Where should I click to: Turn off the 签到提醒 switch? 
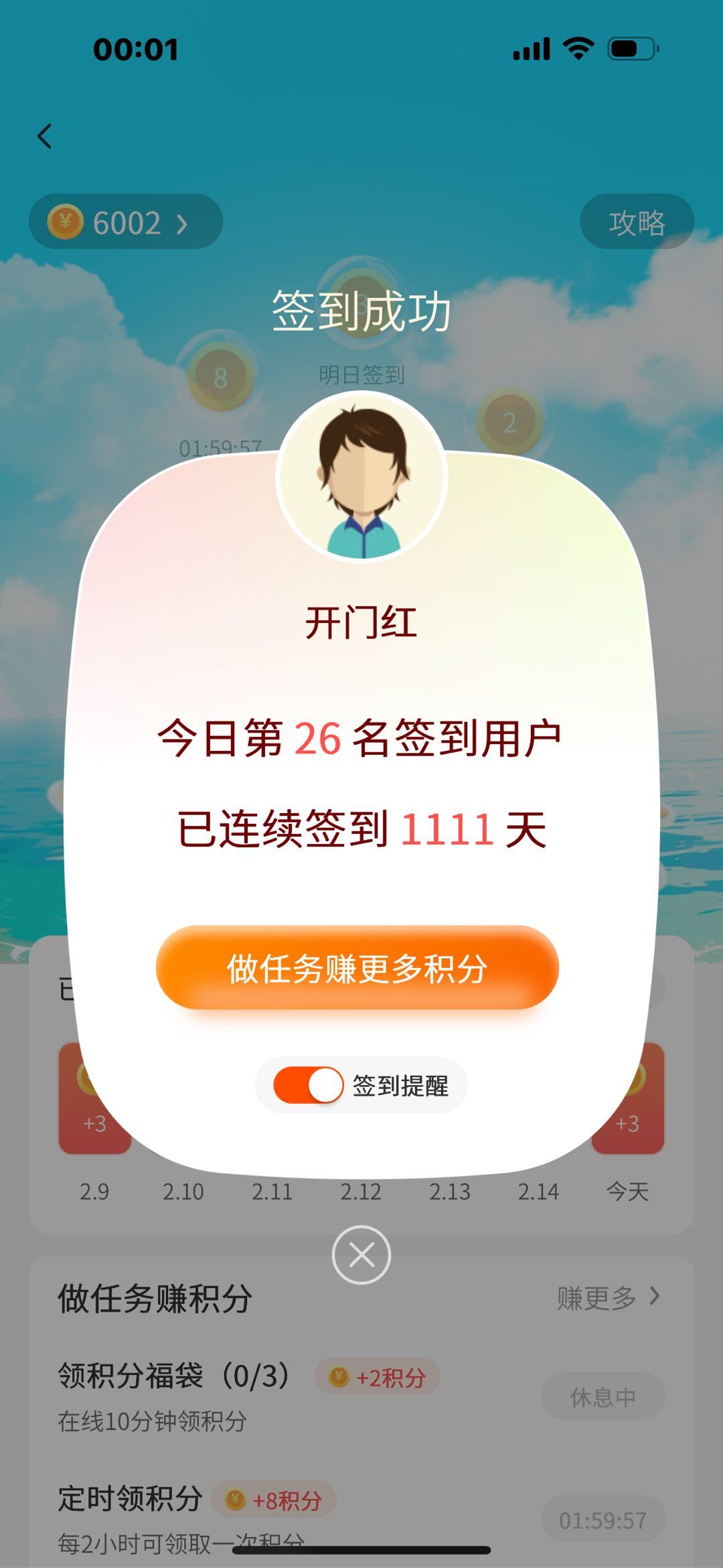(309, 1085)
